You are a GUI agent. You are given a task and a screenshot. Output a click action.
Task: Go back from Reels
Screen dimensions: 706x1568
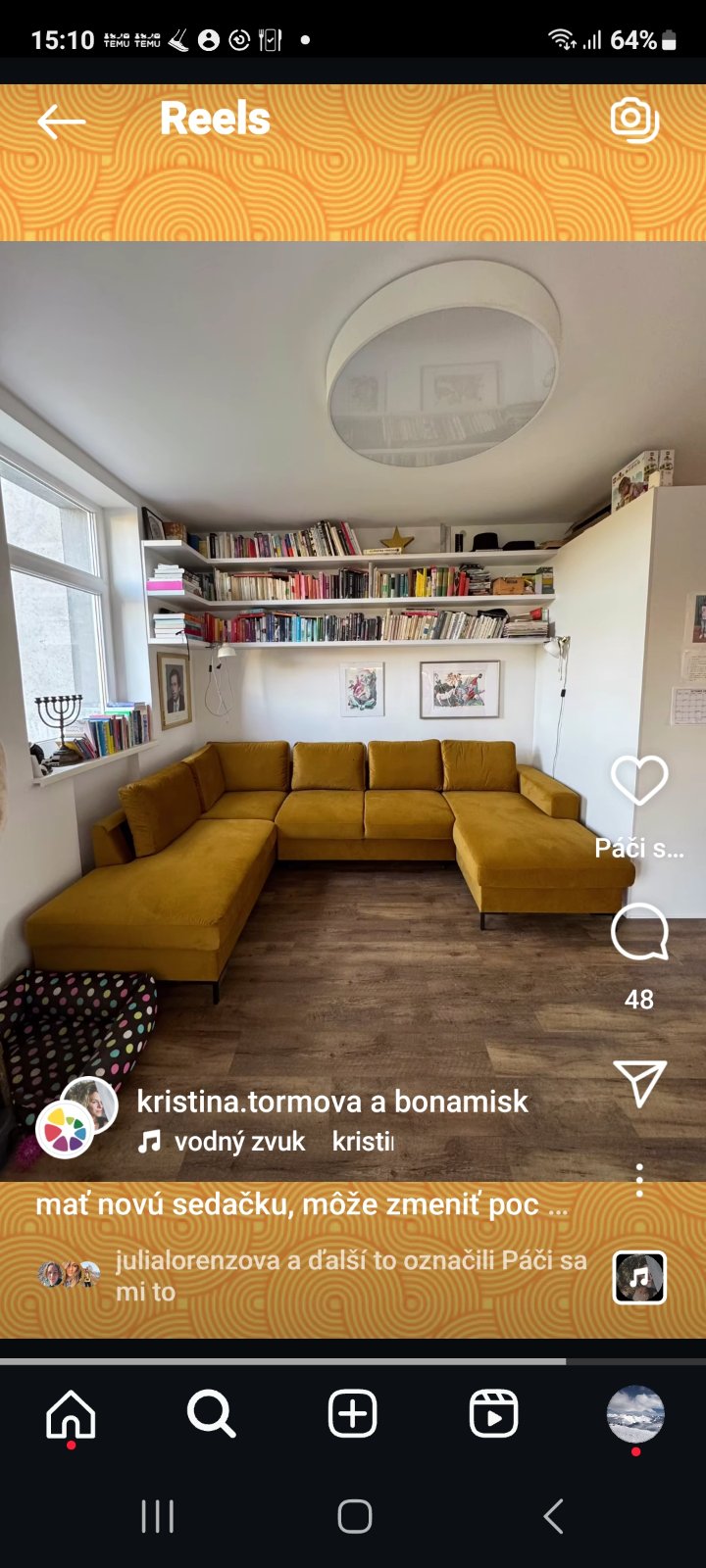click(x=61, y=122)
